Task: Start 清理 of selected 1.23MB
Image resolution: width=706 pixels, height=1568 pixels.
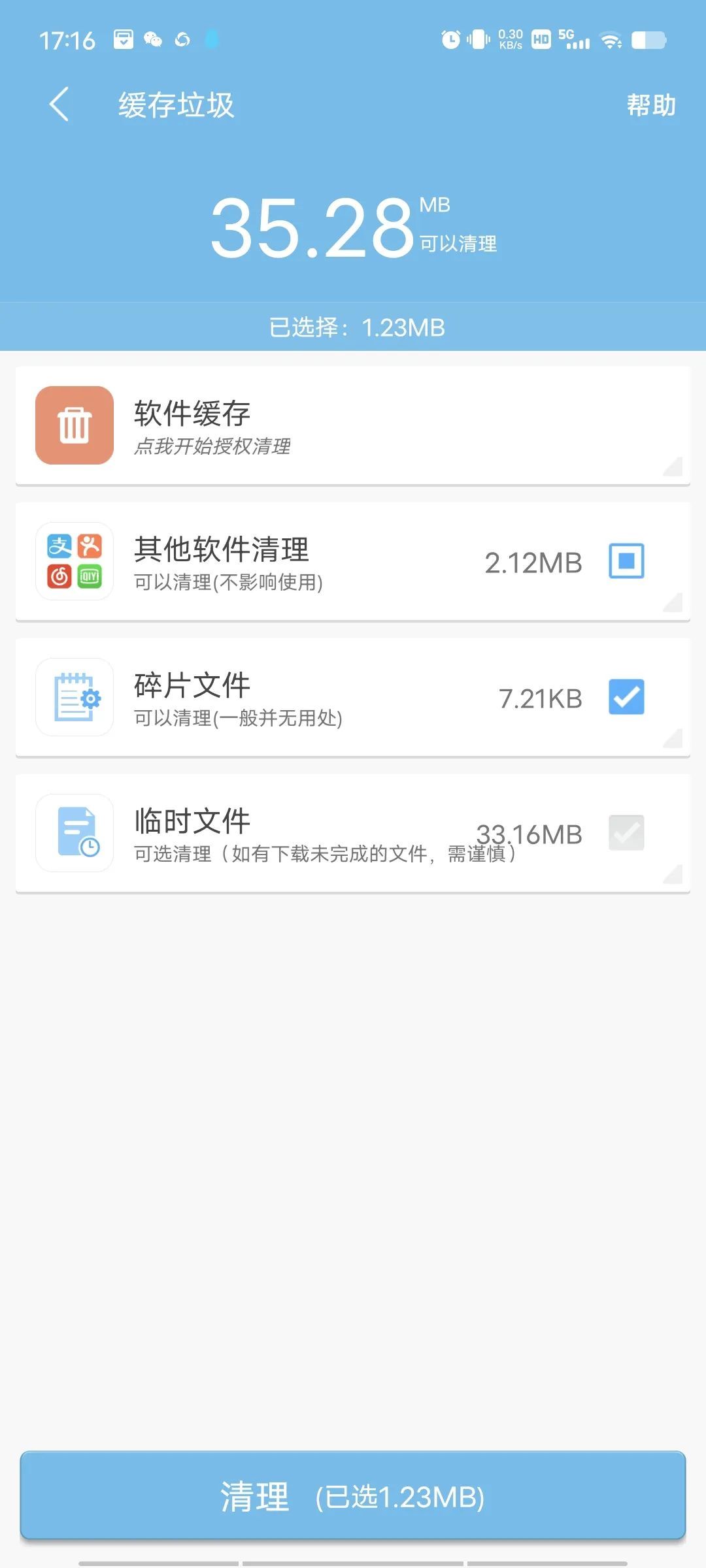Action: click(353, 1496)
